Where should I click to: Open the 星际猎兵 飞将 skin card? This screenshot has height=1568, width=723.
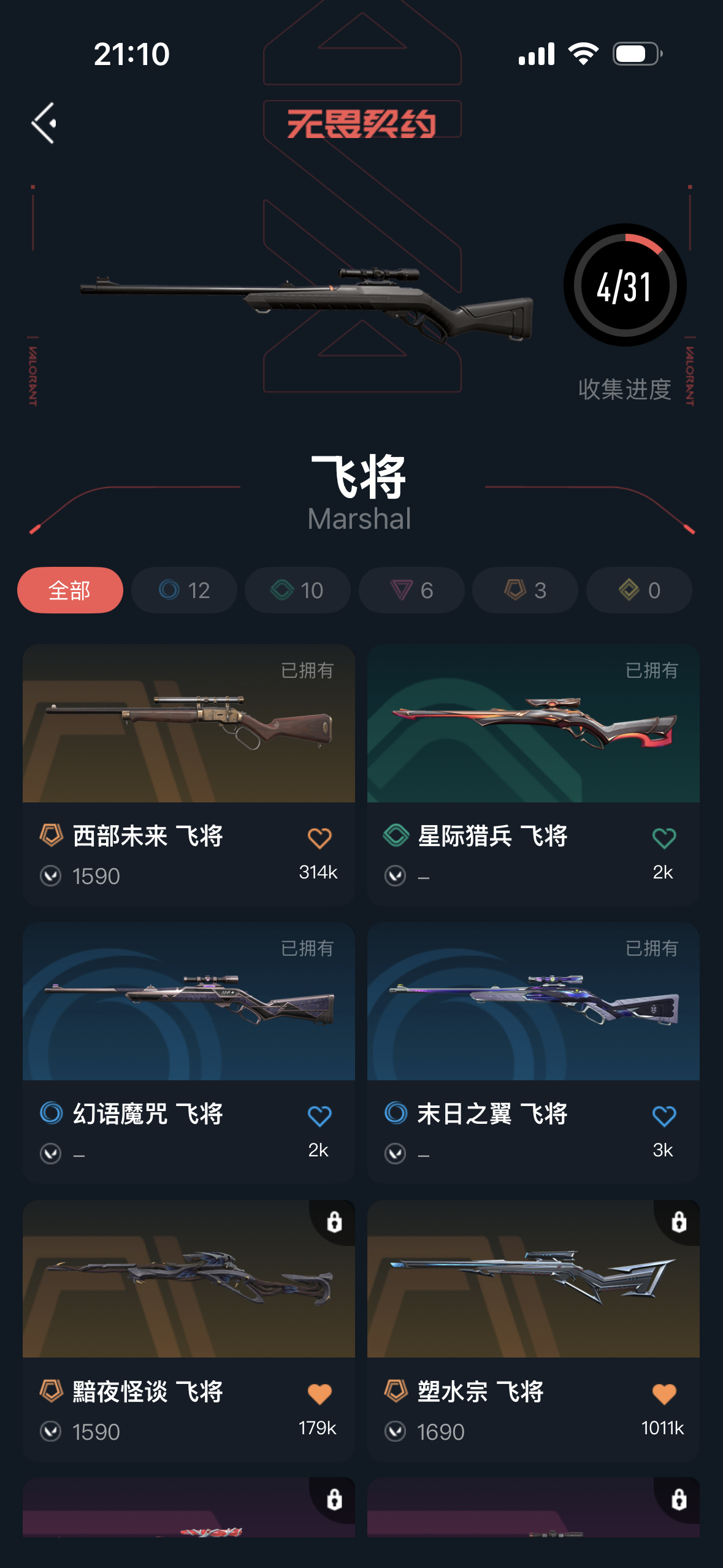(534, 775)
